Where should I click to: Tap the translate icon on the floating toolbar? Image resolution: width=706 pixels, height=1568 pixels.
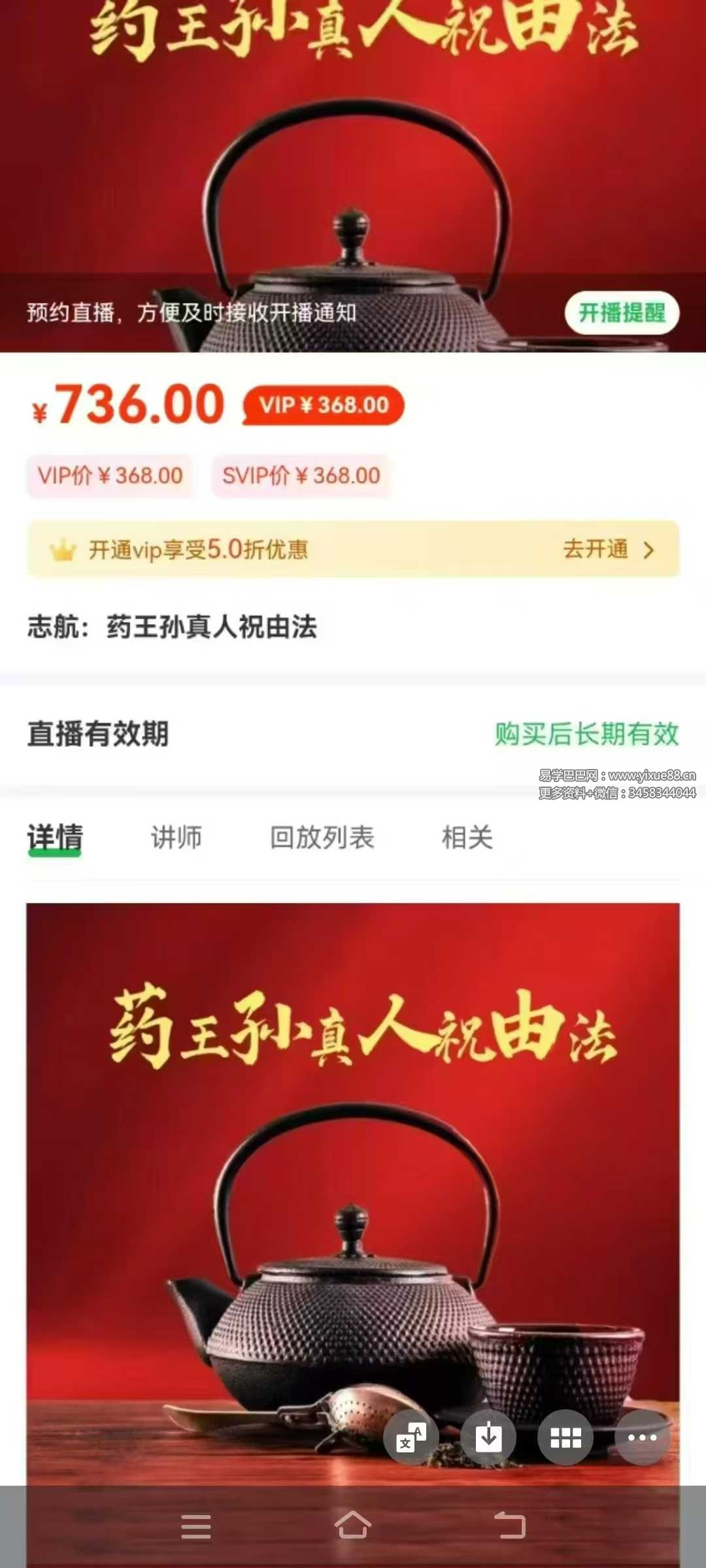pyautogui.click(x=411, y=1437)
